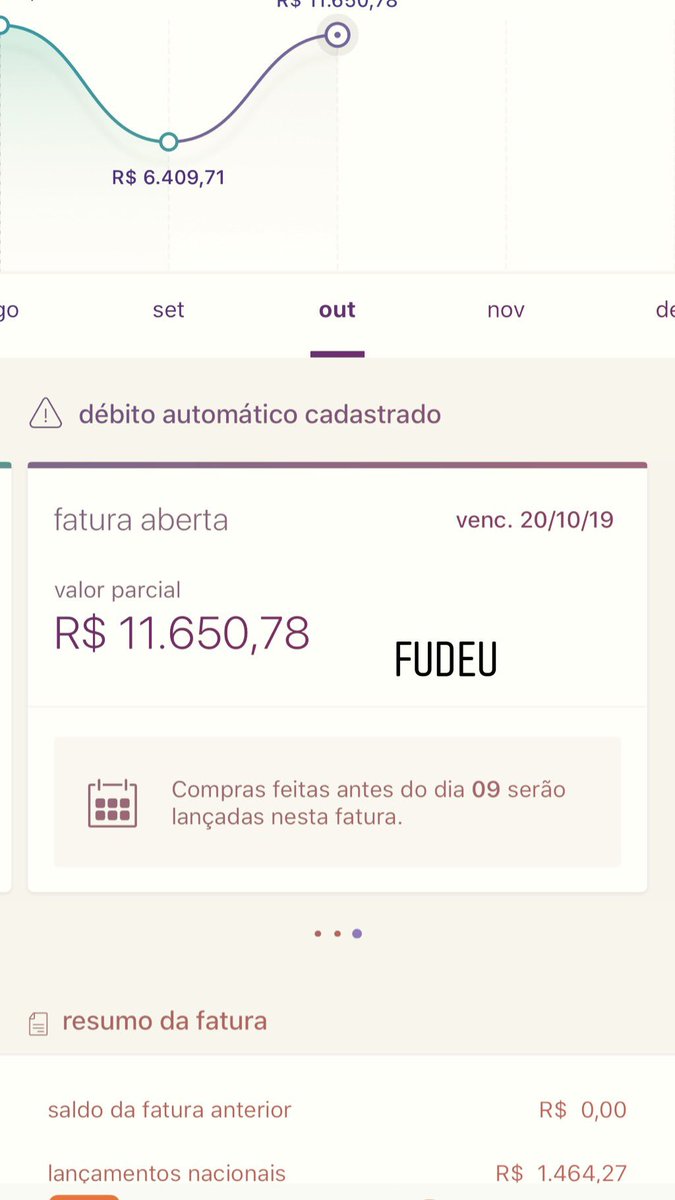
Task: Switch to the set month tab
Action: [x=168, y=310]
